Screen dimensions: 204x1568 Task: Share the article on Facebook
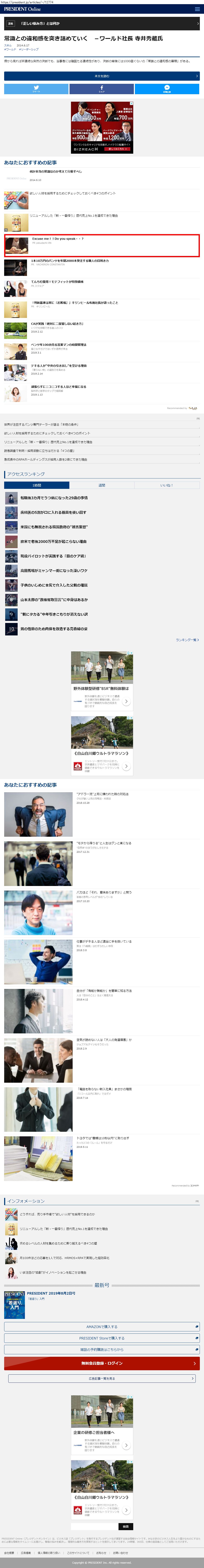click(101, 89)
